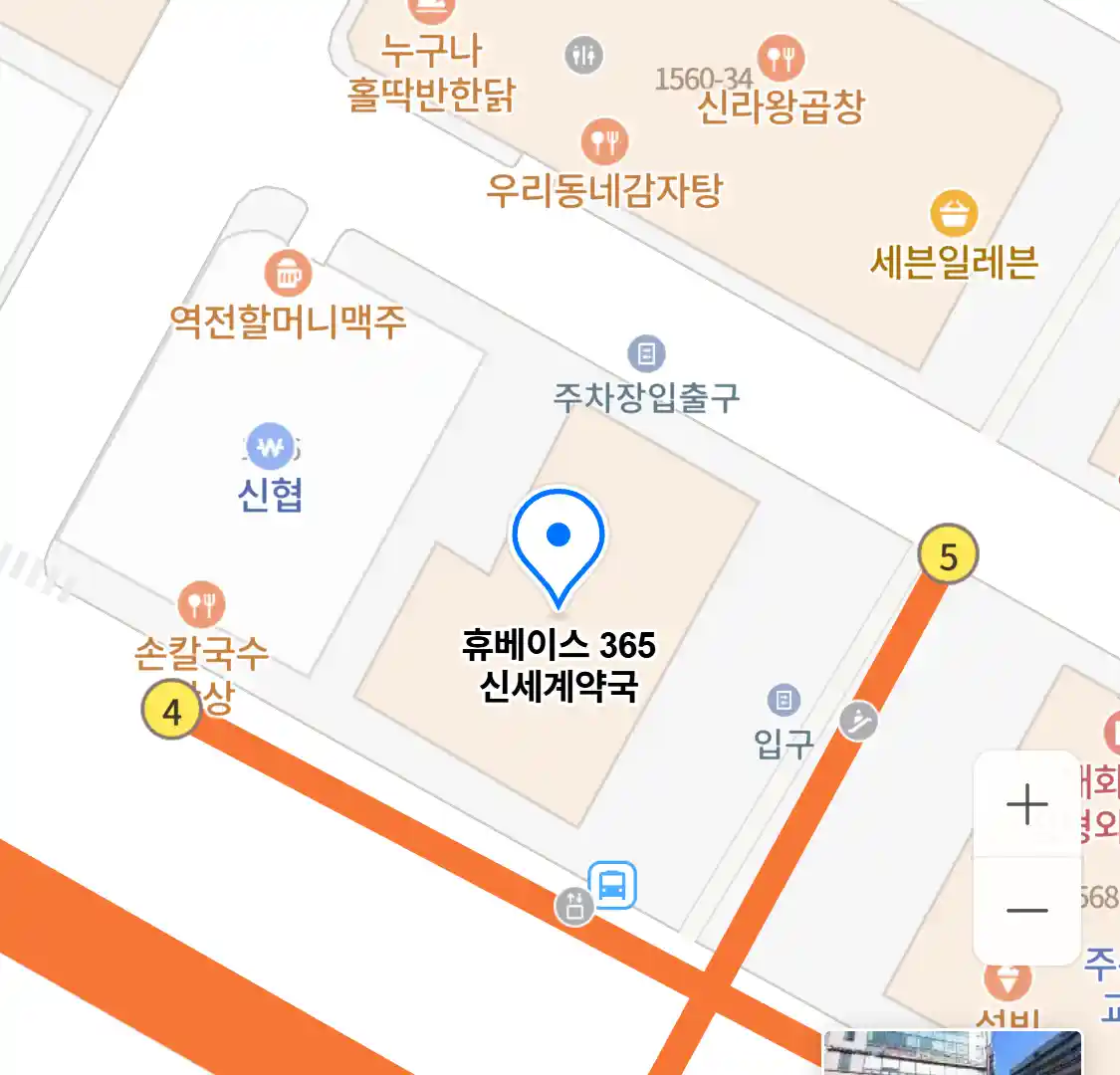Select subway exit 5 marker
1120x1075 pixels.
948,555
